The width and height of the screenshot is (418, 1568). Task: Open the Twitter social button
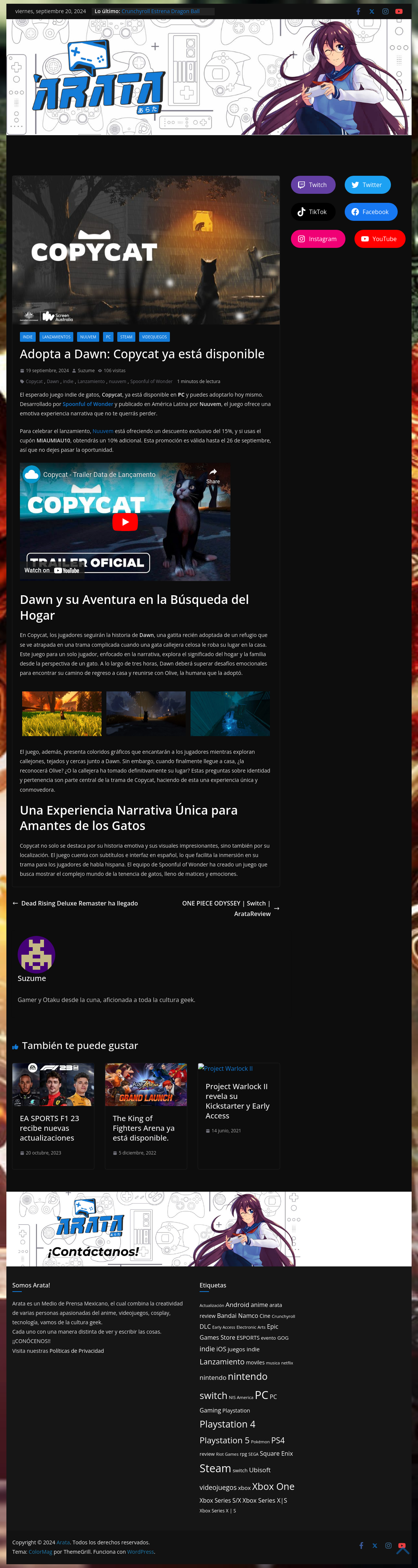(x=367, y=185)
